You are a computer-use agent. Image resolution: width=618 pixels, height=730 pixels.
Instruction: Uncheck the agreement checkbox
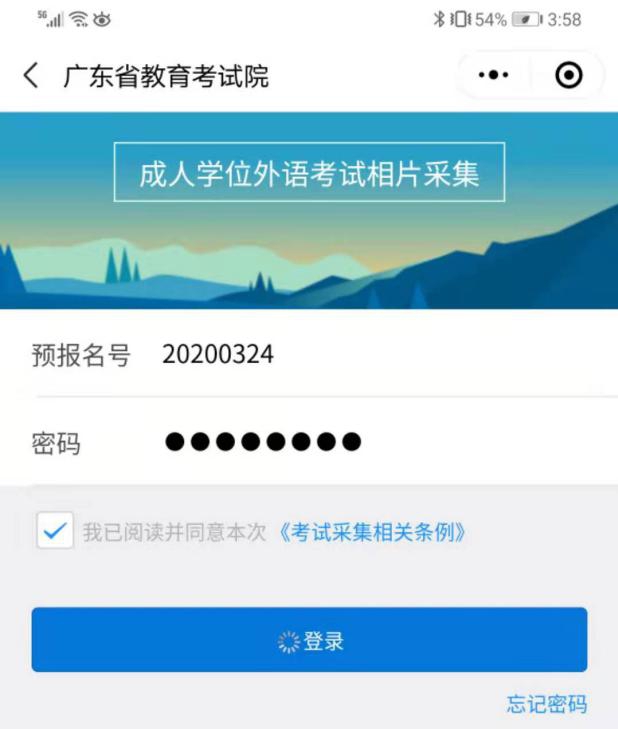coord(54,532)
